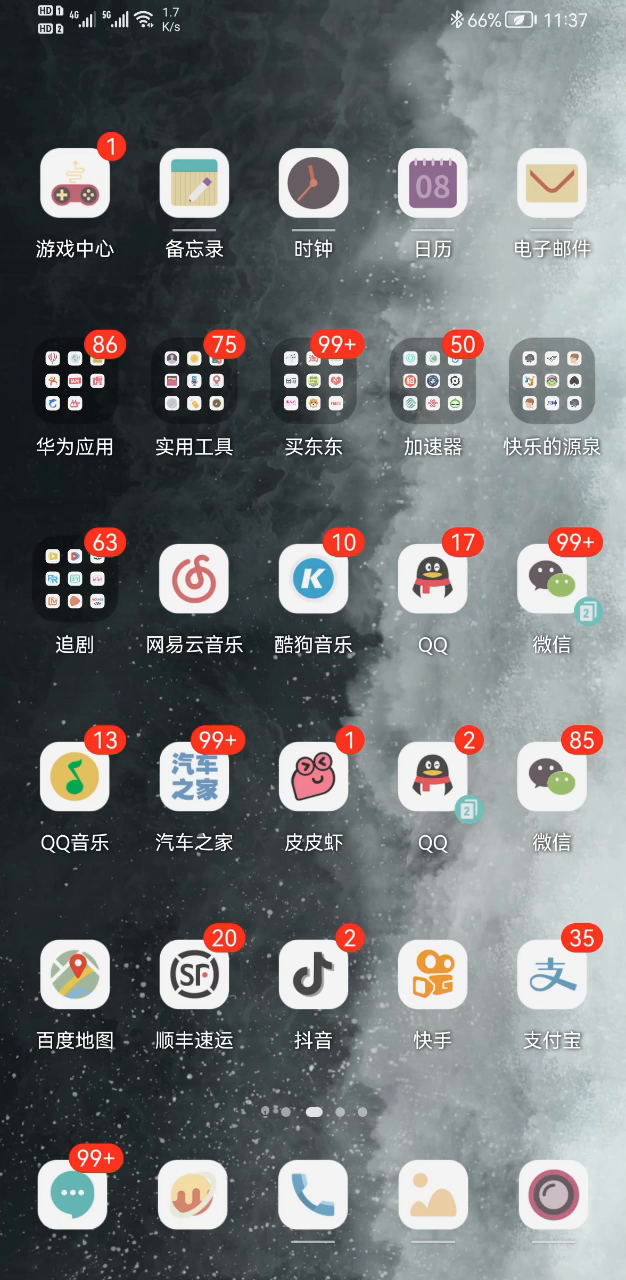Open the phone dialer in the dock
The width and height of the screenshot is (626, 1280).
pos(313,1195)
